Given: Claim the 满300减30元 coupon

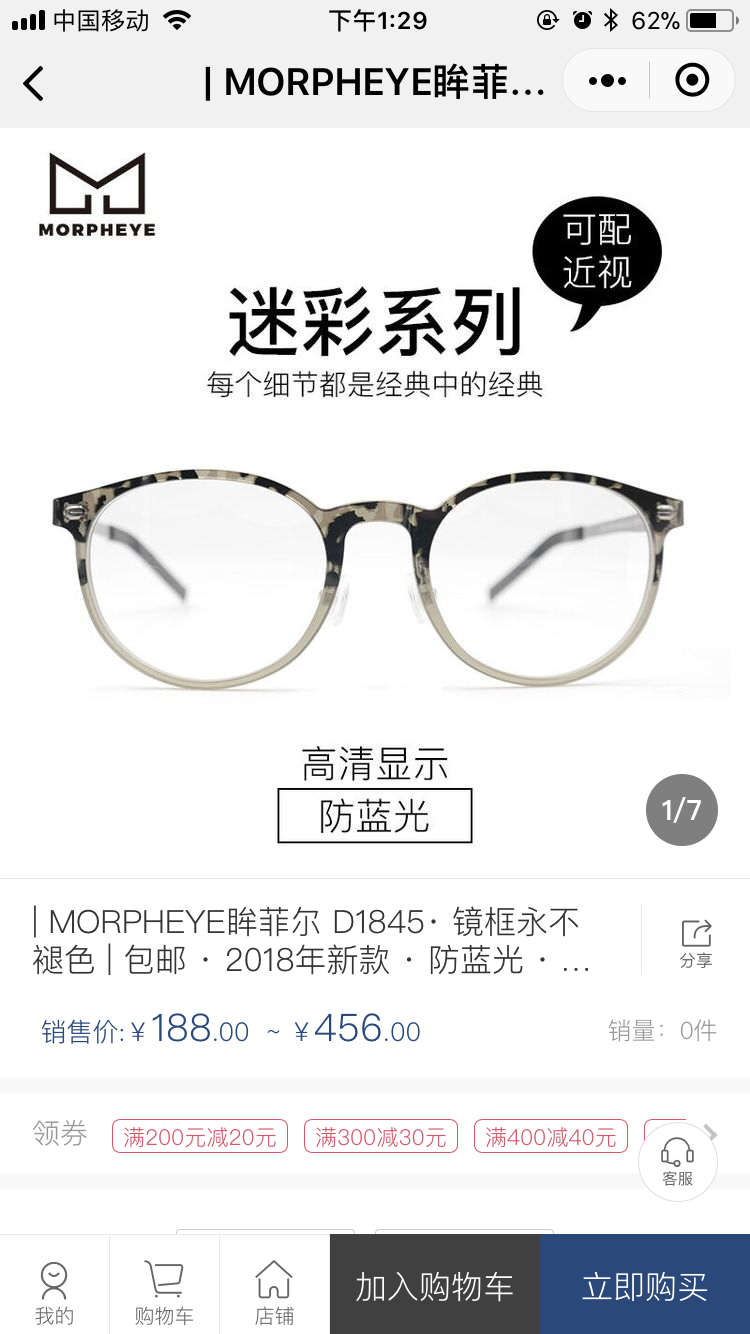Looking at the screenshot, I should tap(380, 1137).
